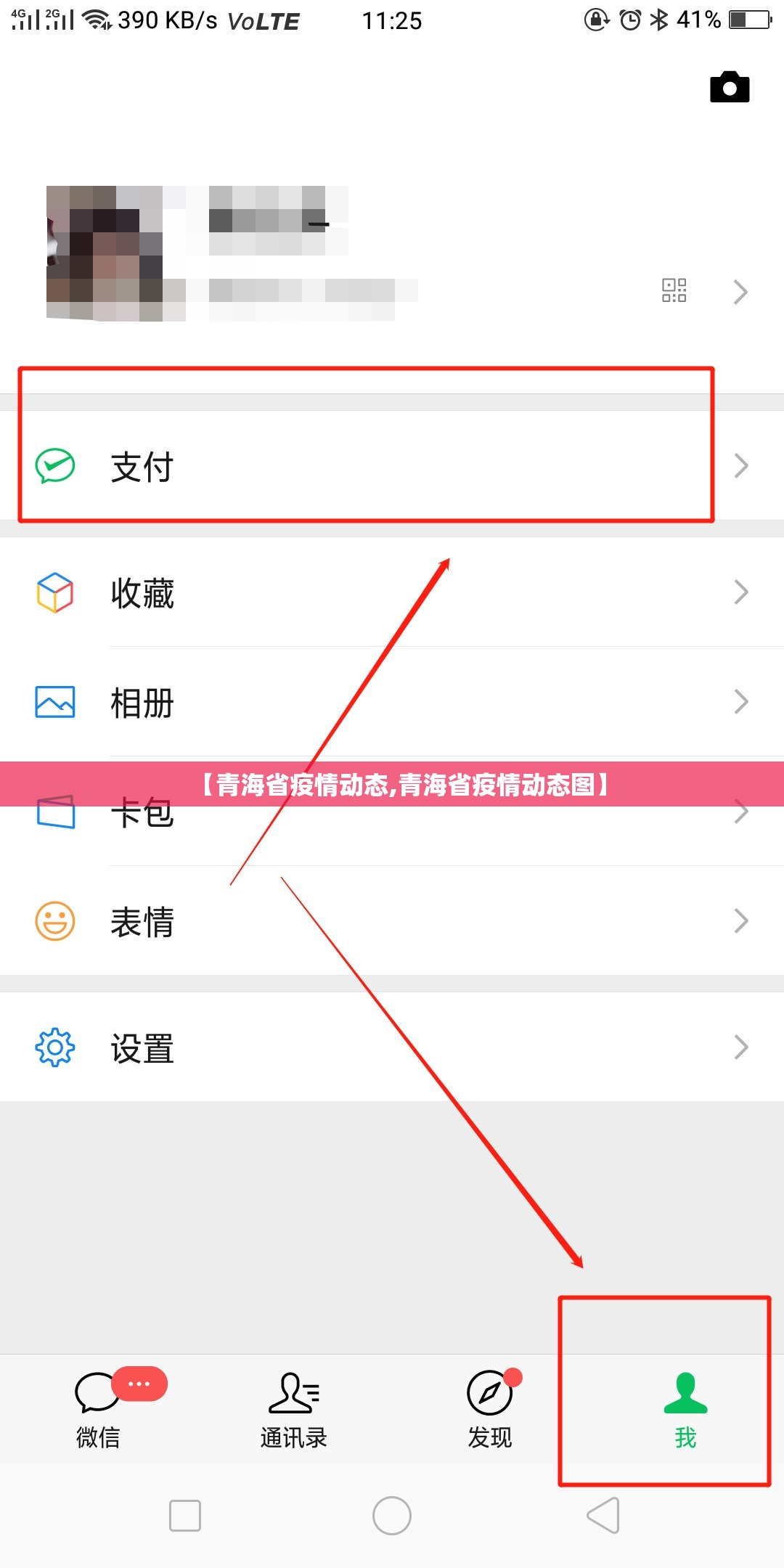Open 表情 sticker gallery
The image size is (784, 1568).
392,921
